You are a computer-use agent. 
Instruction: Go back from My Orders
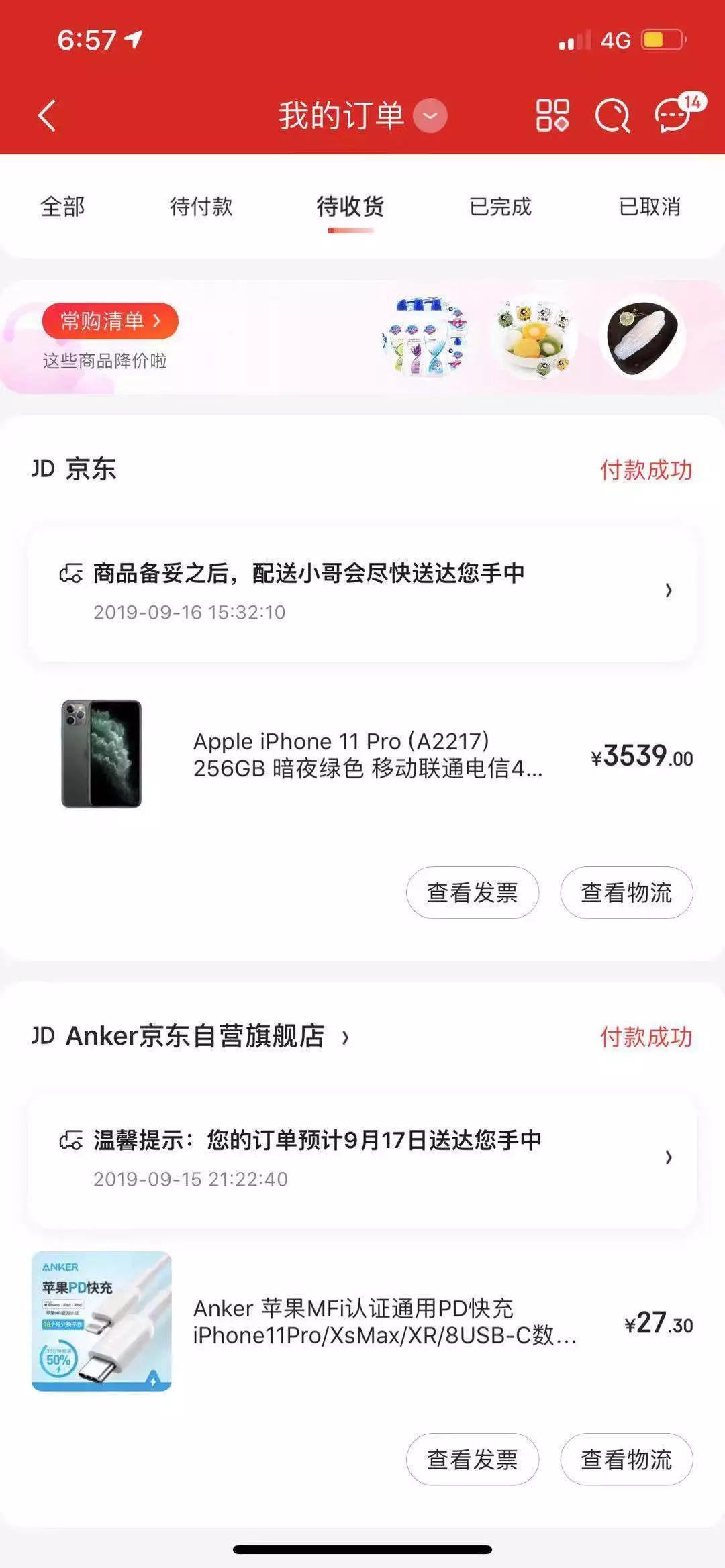coord(47,116)
